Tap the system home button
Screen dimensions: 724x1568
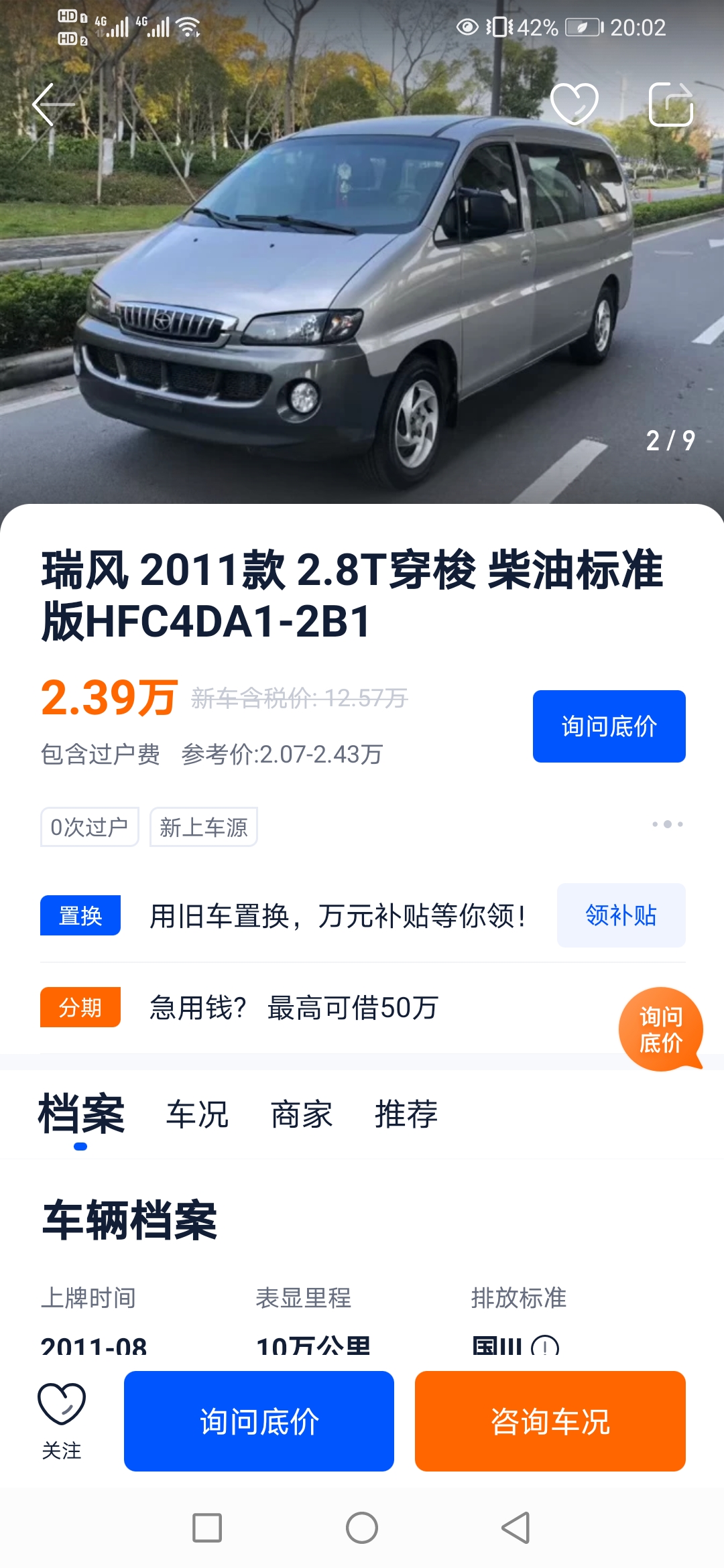pyautogui.click(x=362, y=1528)
